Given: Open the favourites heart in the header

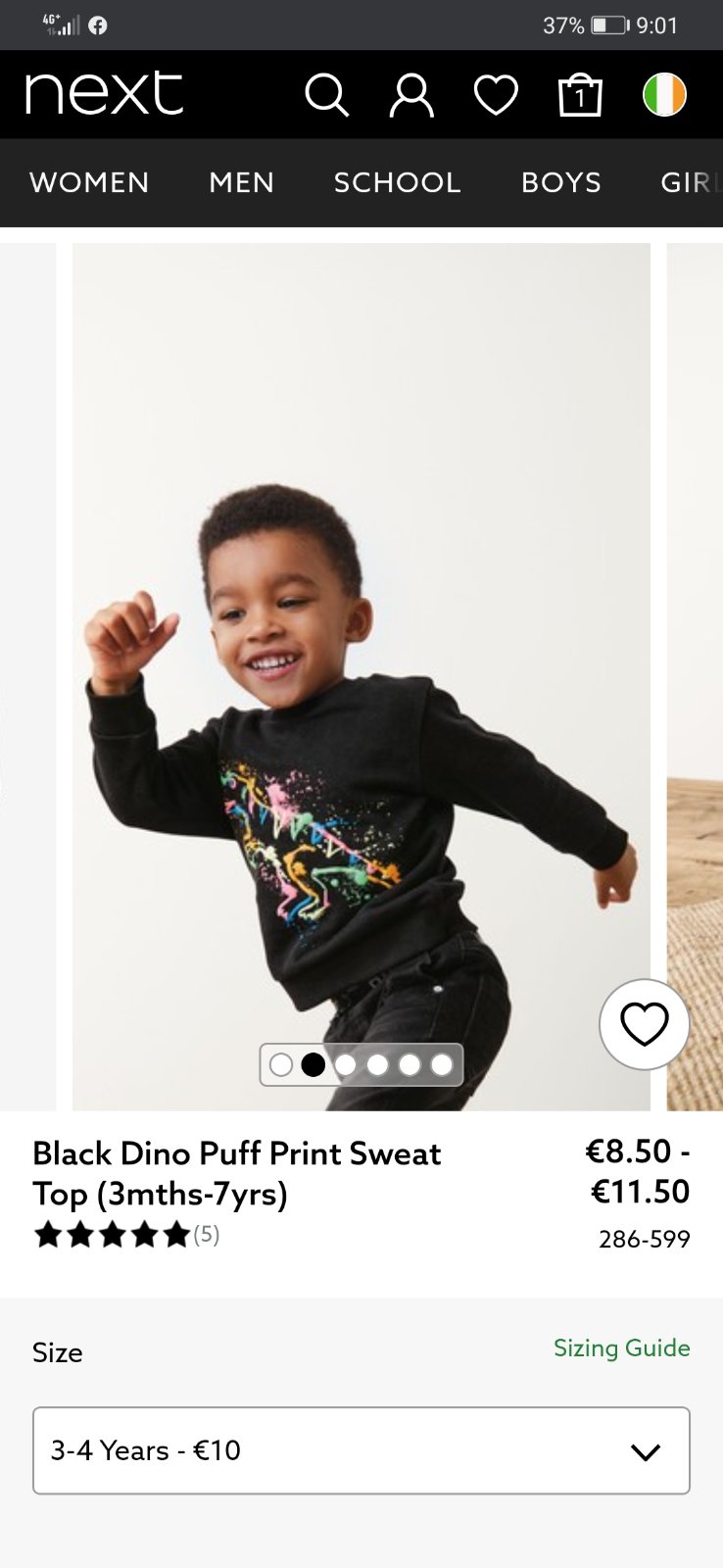Looking at the screenshot, I should (x=496, y=95).
